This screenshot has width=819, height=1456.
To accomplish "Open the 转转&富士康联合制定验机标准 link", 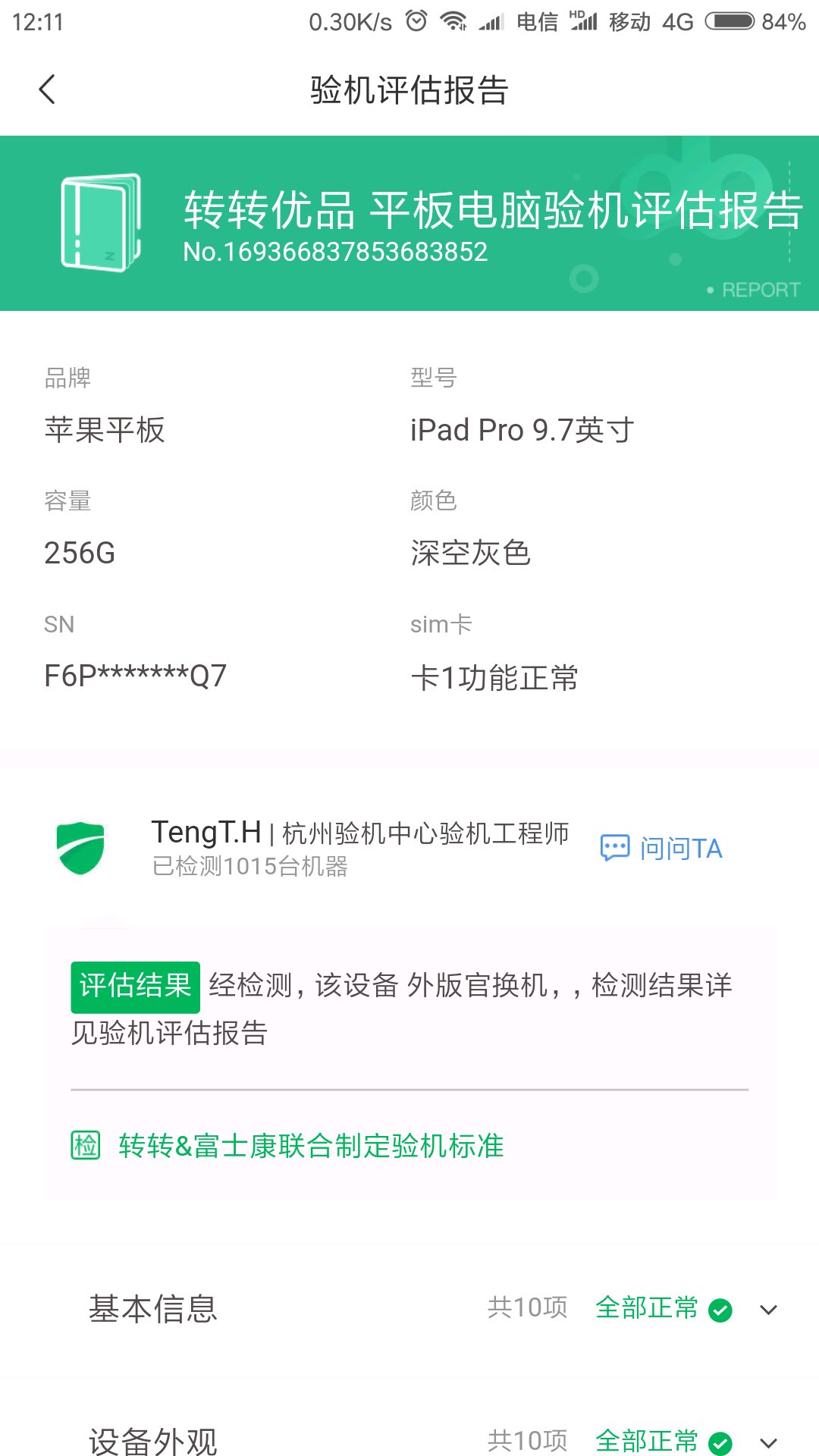I will (287, 1145).
